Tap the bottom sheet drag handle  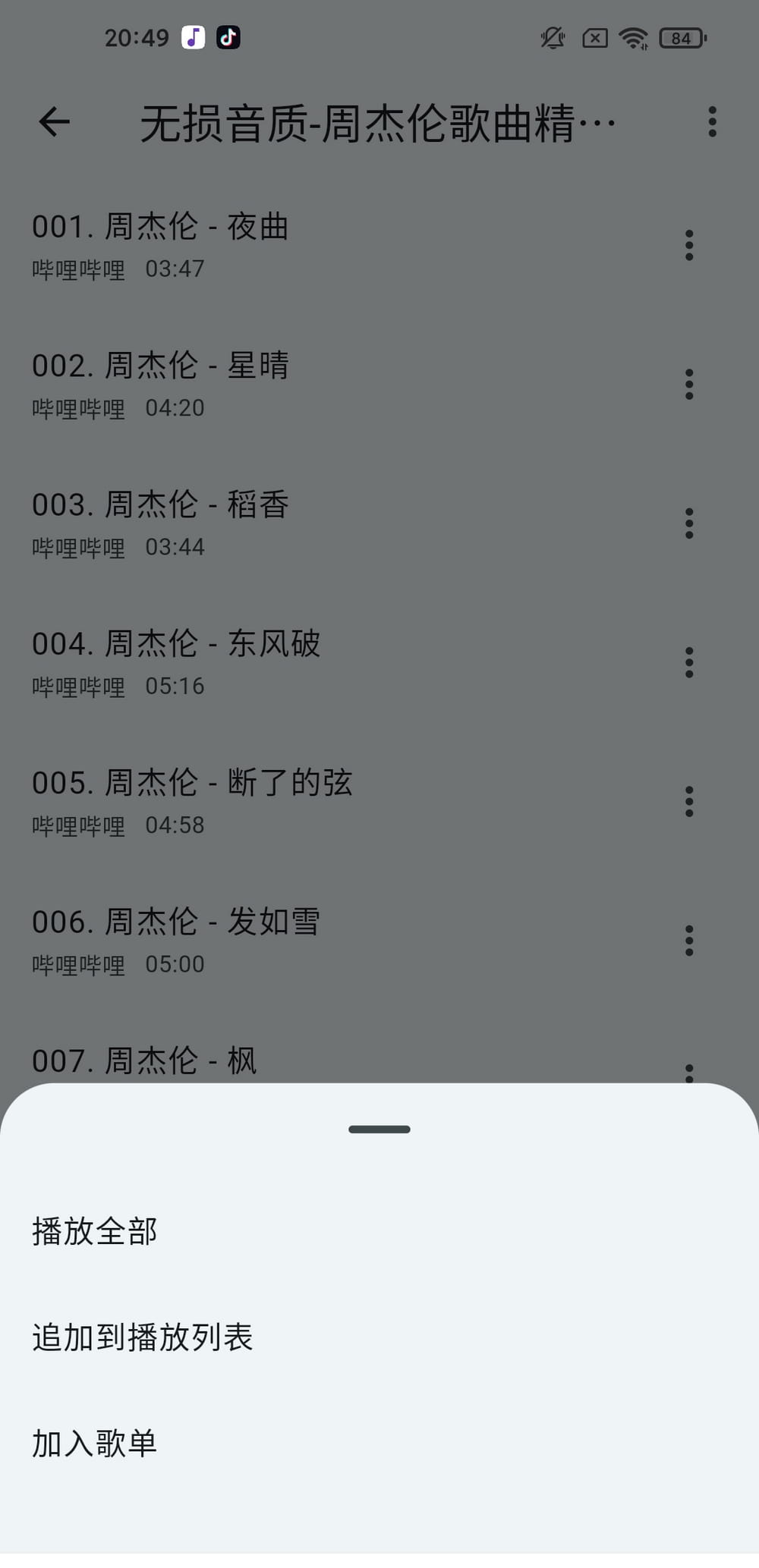coord(379,1128)
